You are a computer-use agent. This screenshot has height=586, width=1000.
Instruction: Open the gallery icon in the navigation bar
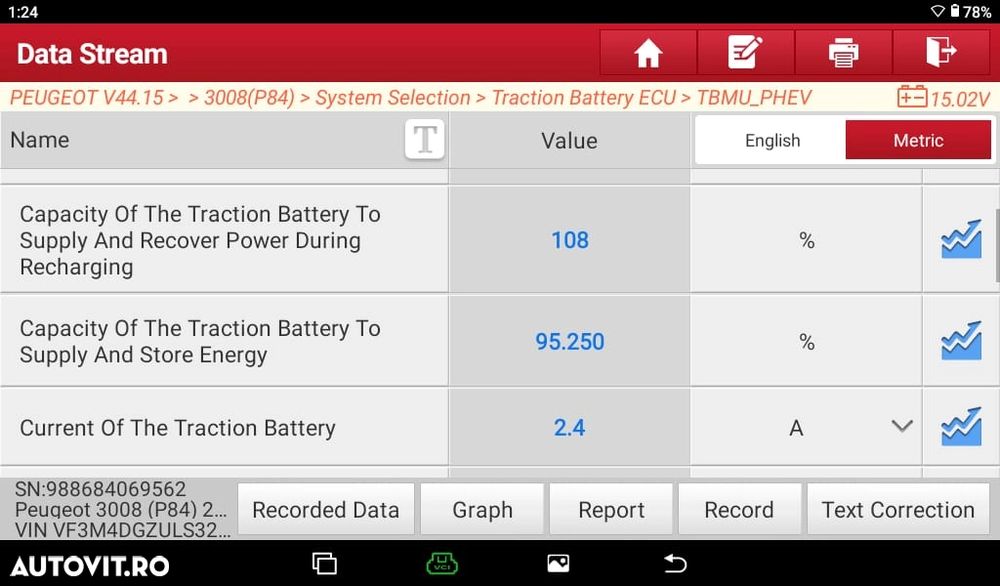pyautogui.click(x=558, y=564)
